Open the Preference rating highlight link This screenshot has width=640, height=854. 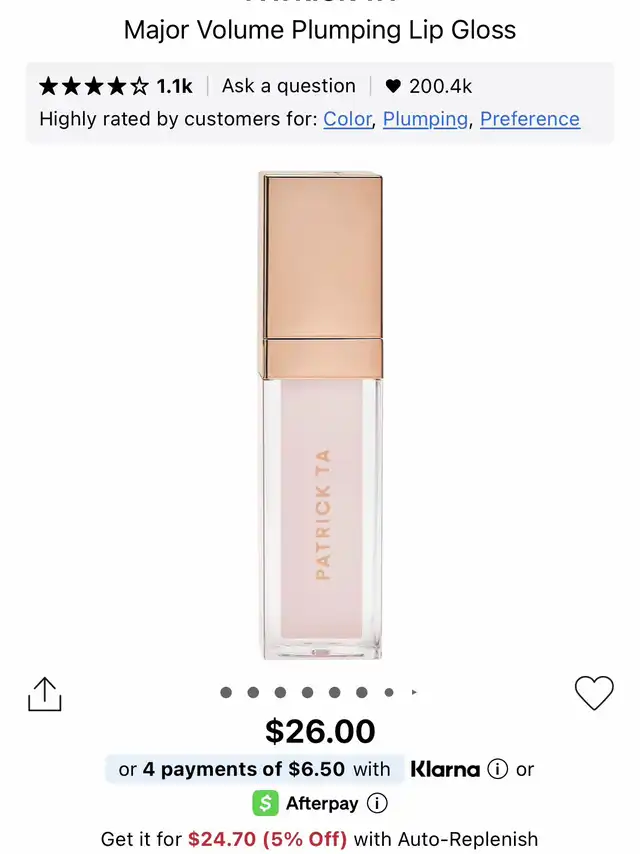[529, 119]
